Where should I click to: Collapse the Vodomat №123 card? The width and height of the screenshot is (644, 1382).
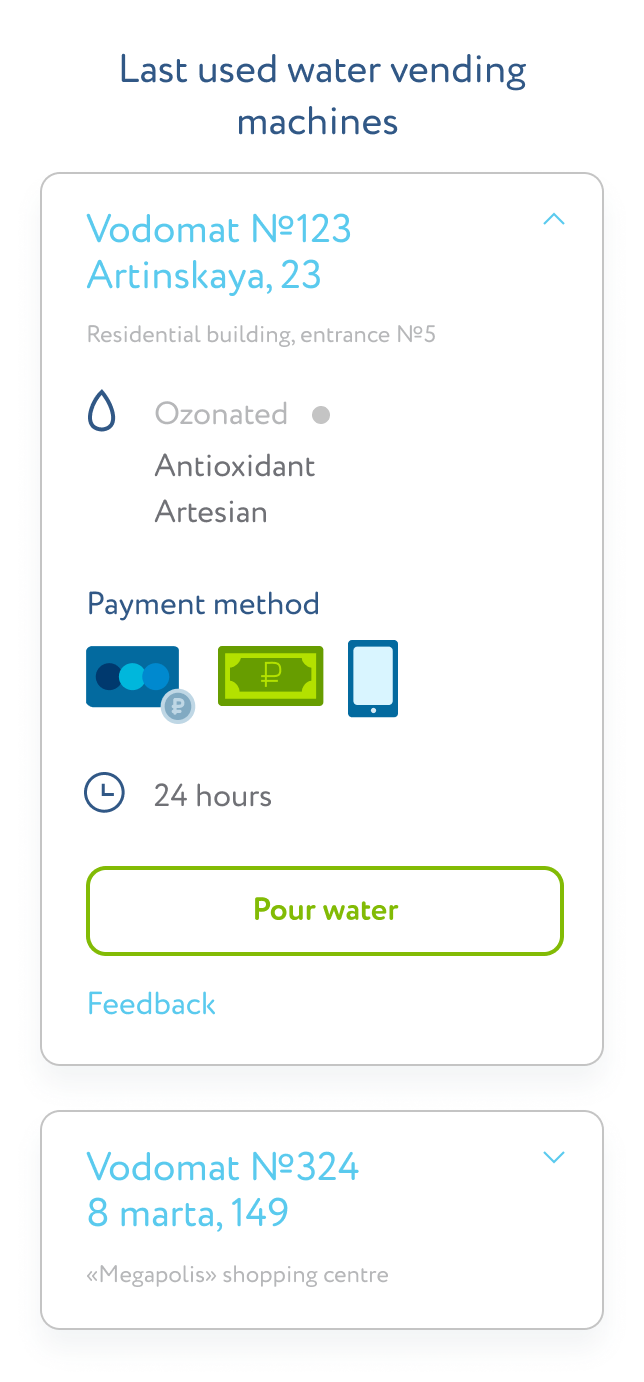553,219
